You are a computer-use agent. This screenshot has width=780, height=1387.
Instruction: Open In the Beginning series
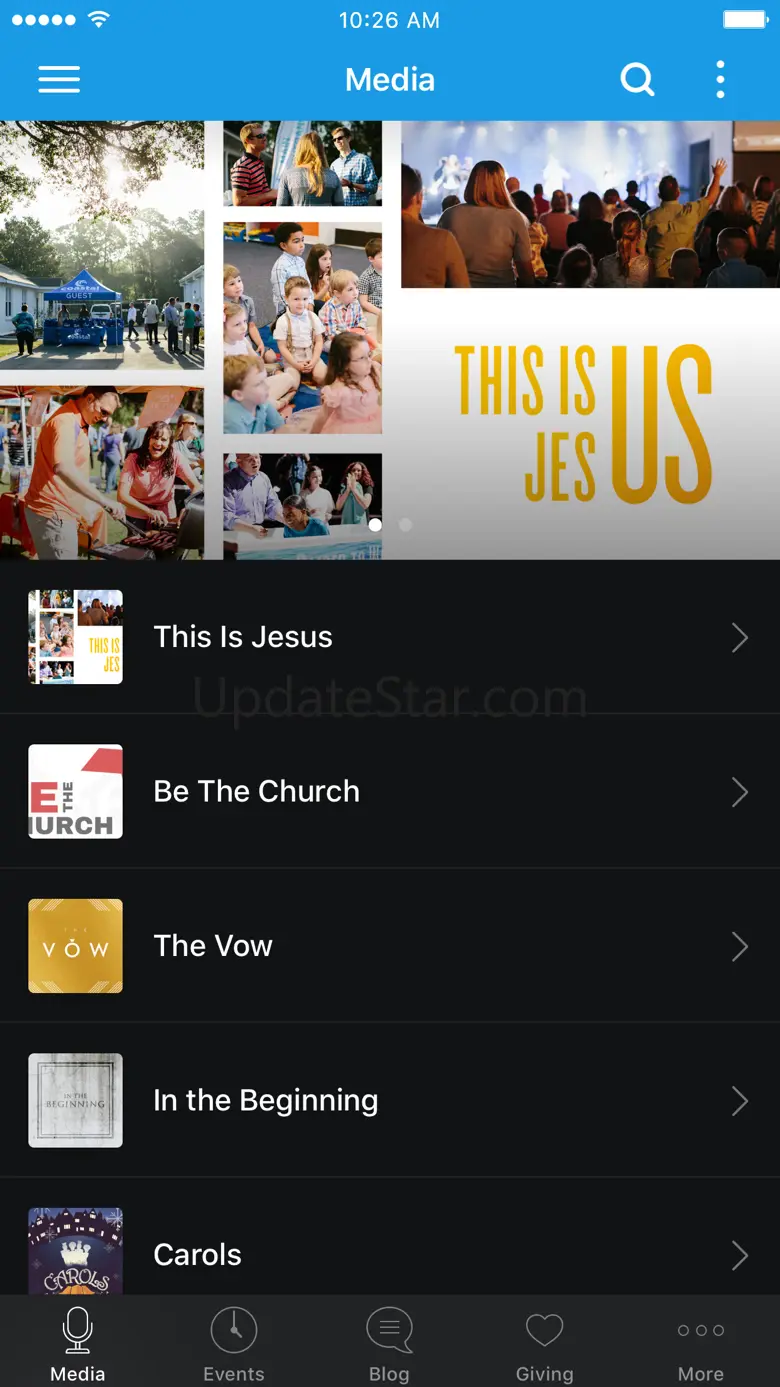(x=390, y=1100)
